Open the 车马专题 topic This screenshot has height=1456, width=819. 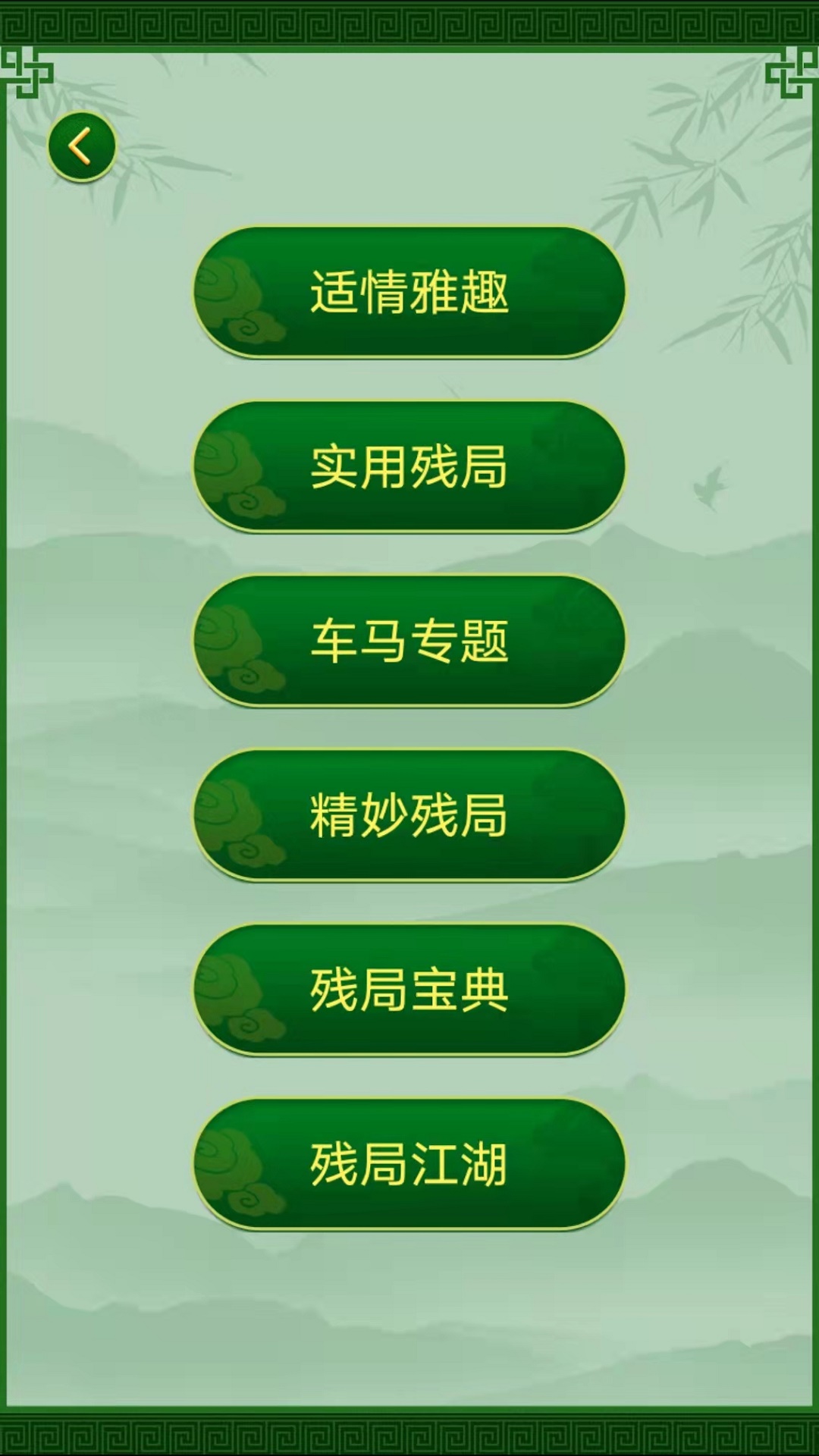tap(409, 641)
